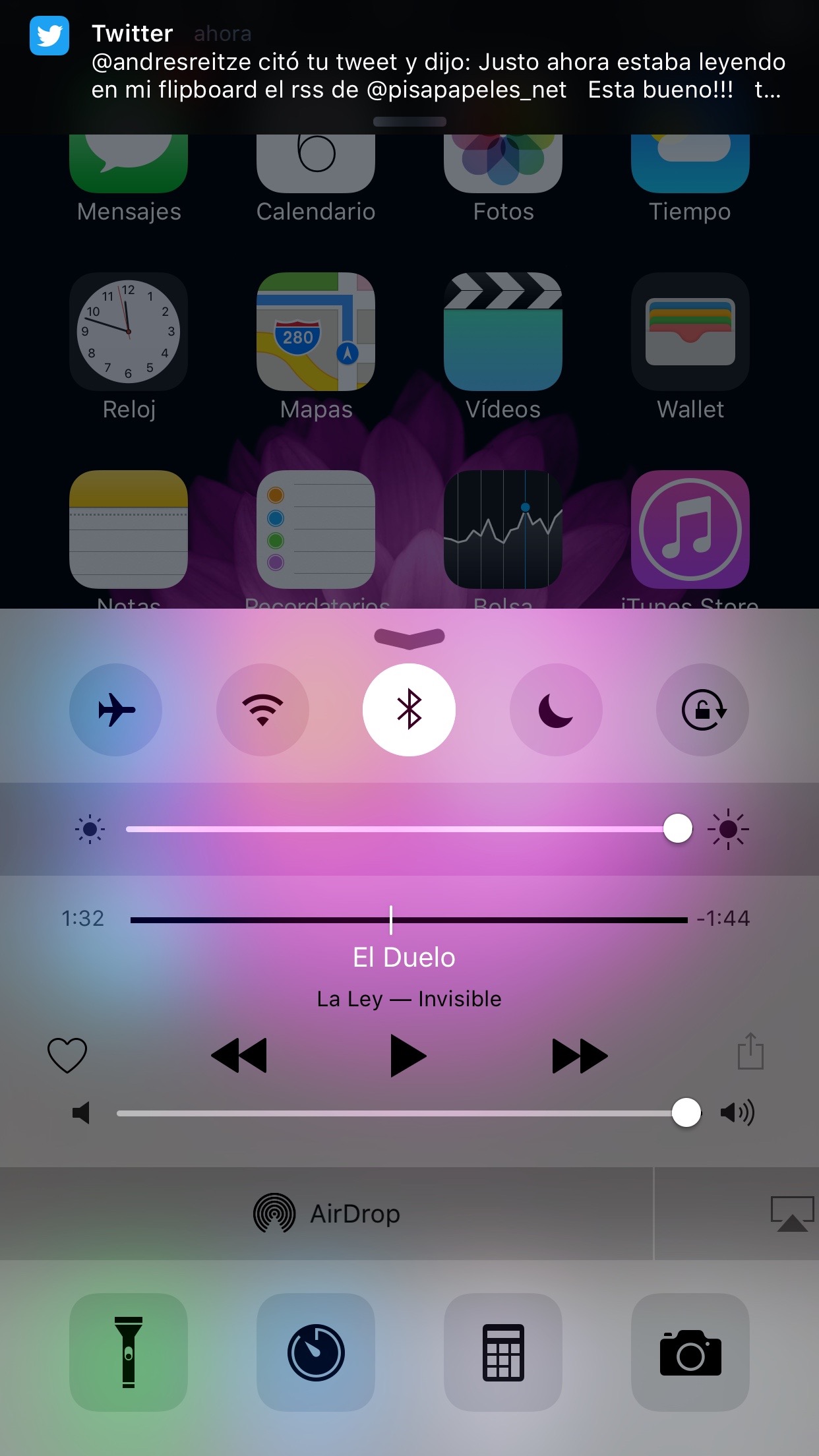Open the Twitter notification banner

click(409, 66)
